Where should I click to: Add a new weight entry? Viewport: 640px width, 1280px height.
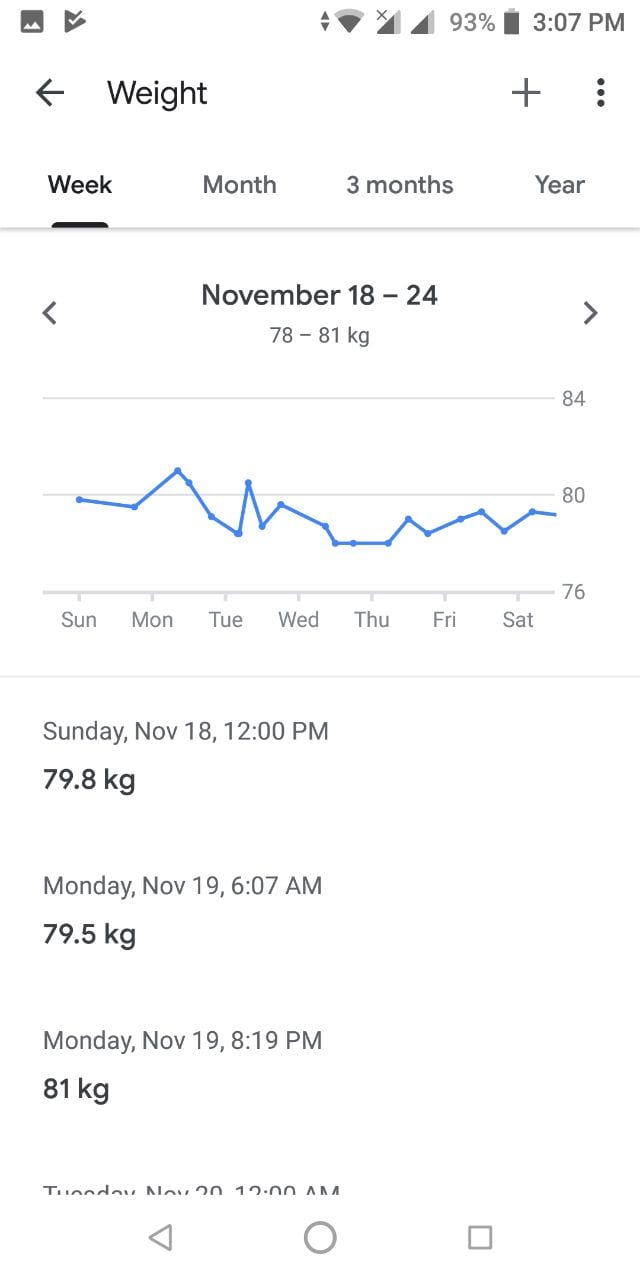(526, 93)
